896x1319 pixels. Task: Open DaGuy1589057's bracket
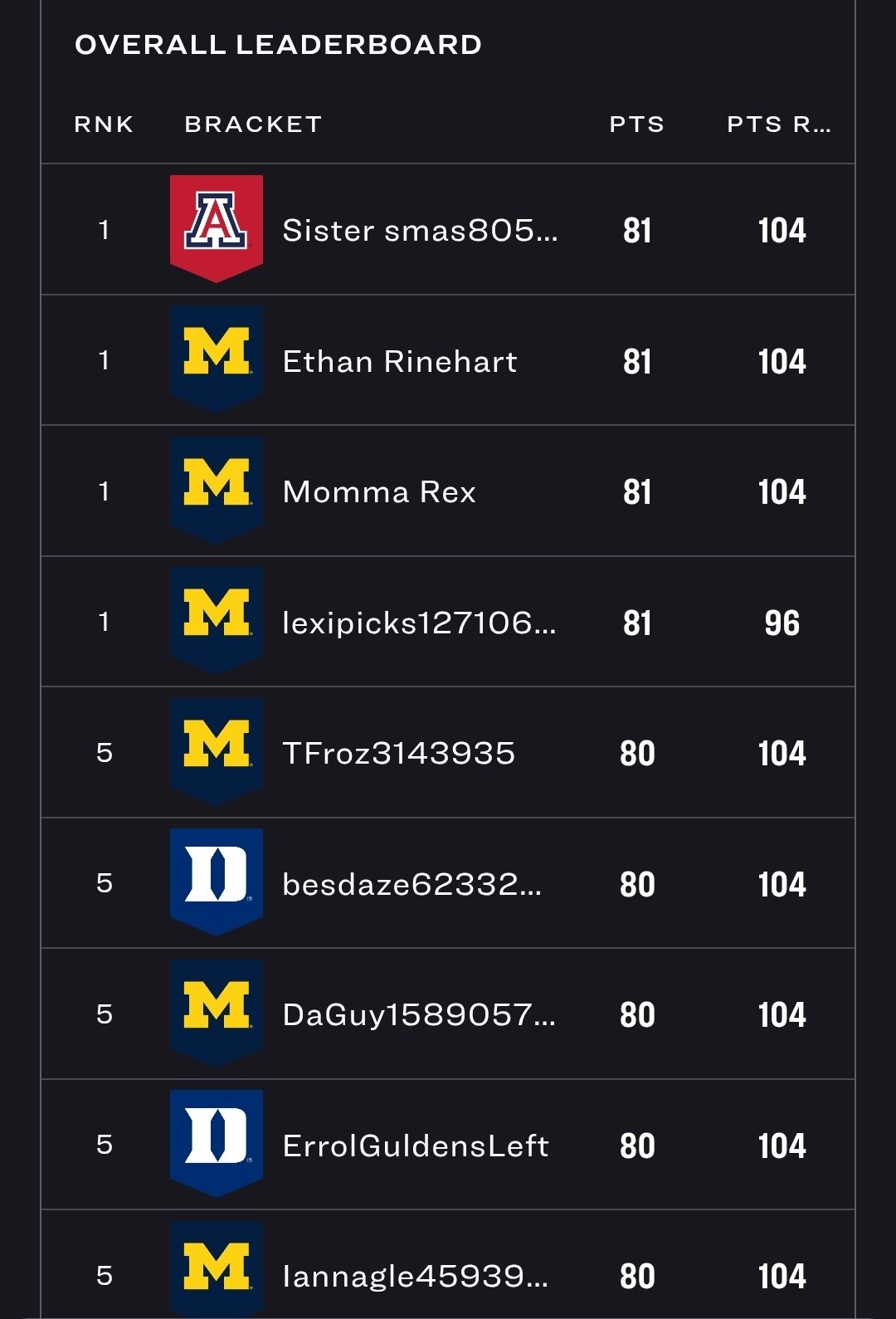tap(419, 1014)
